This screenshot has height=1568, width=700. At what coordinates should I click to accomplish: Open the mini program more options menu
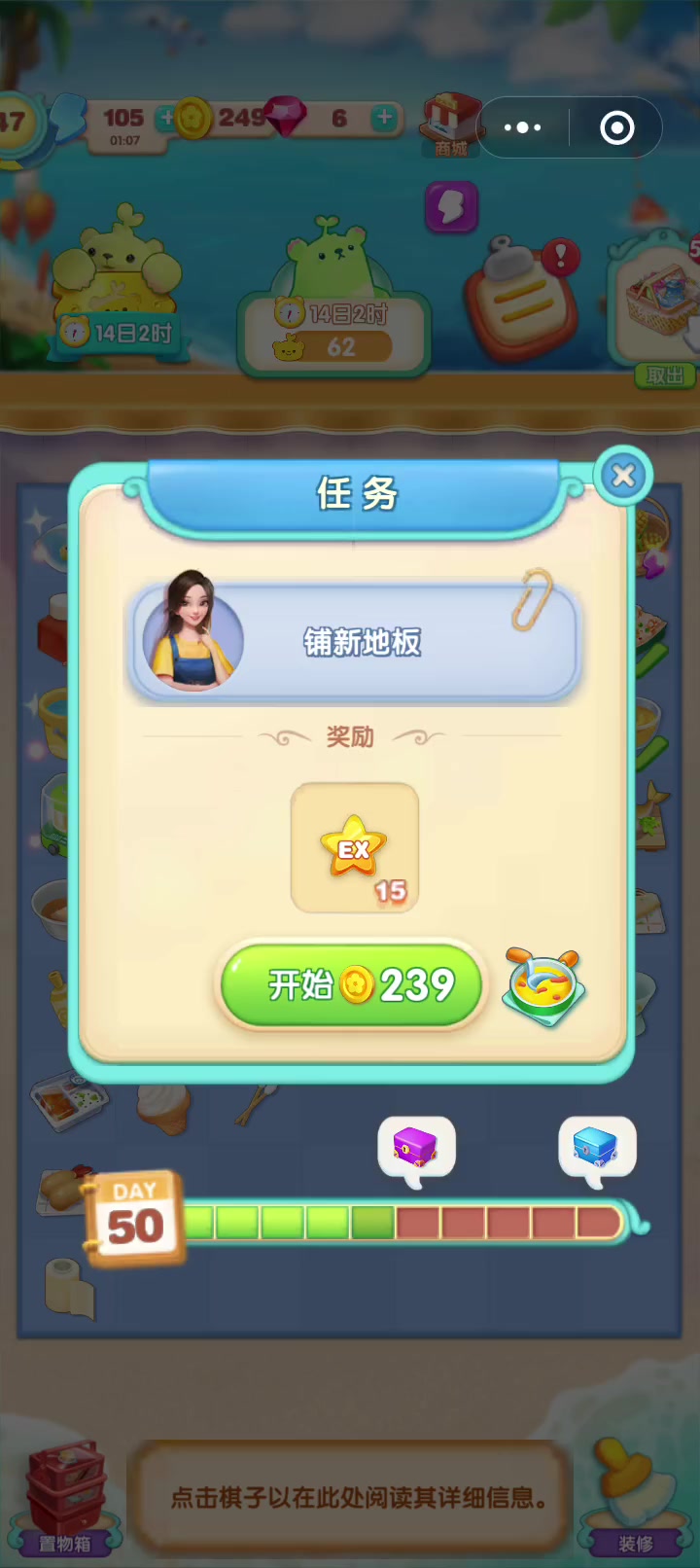pos(523,127)
